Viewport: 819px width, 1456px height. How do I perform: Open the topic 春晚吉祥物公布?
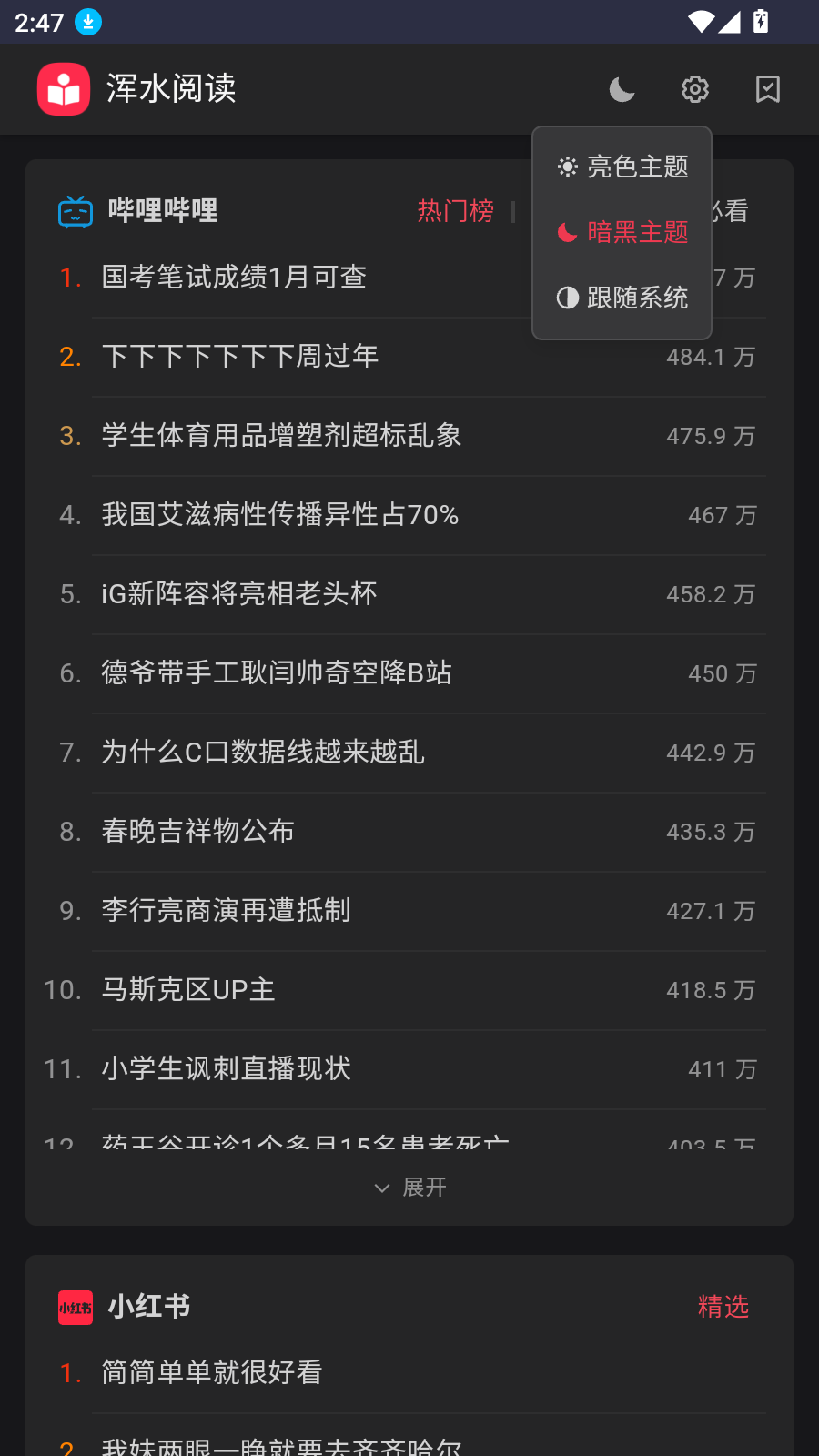click(x=197, y=831)
